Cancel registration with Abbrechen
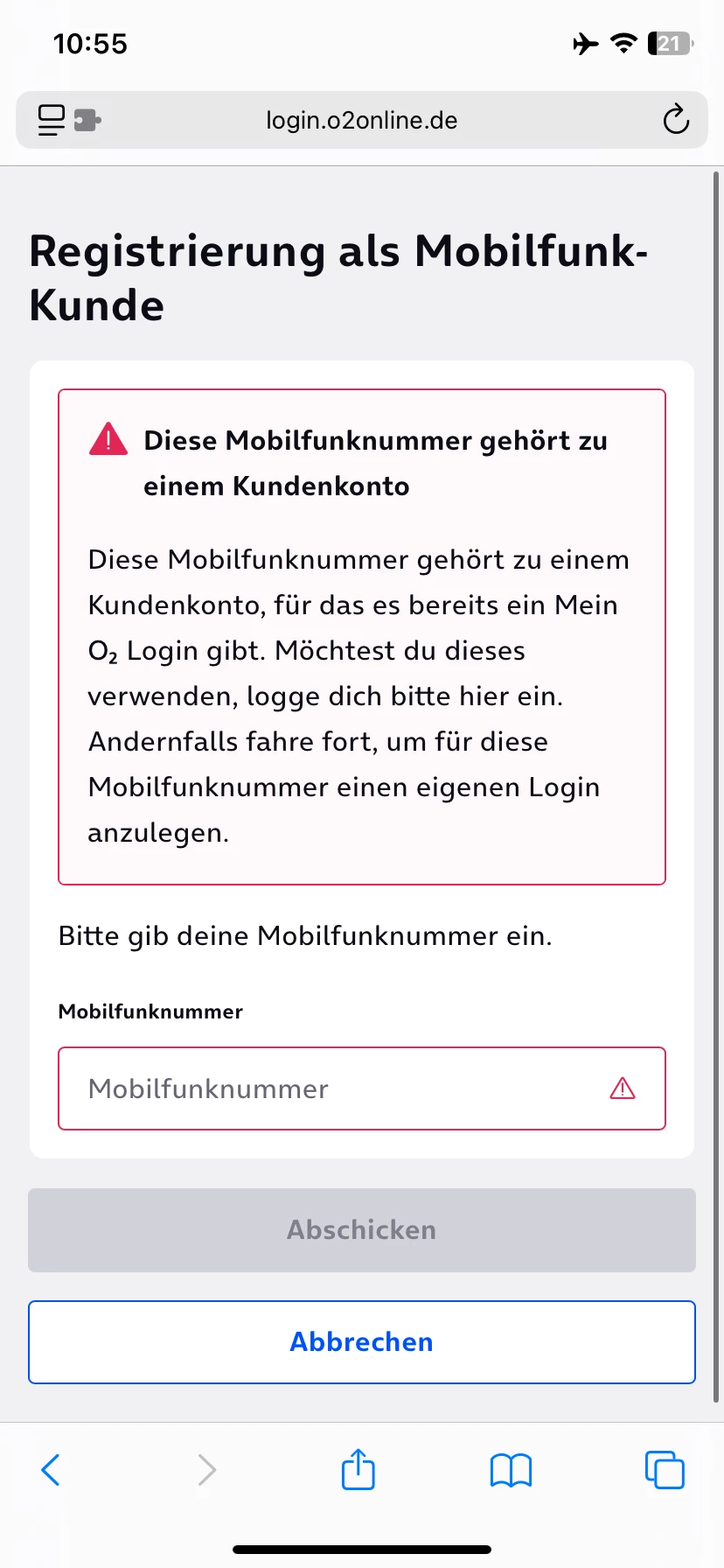Viewport: 724px width, 1568px height. coord(362,1342)
